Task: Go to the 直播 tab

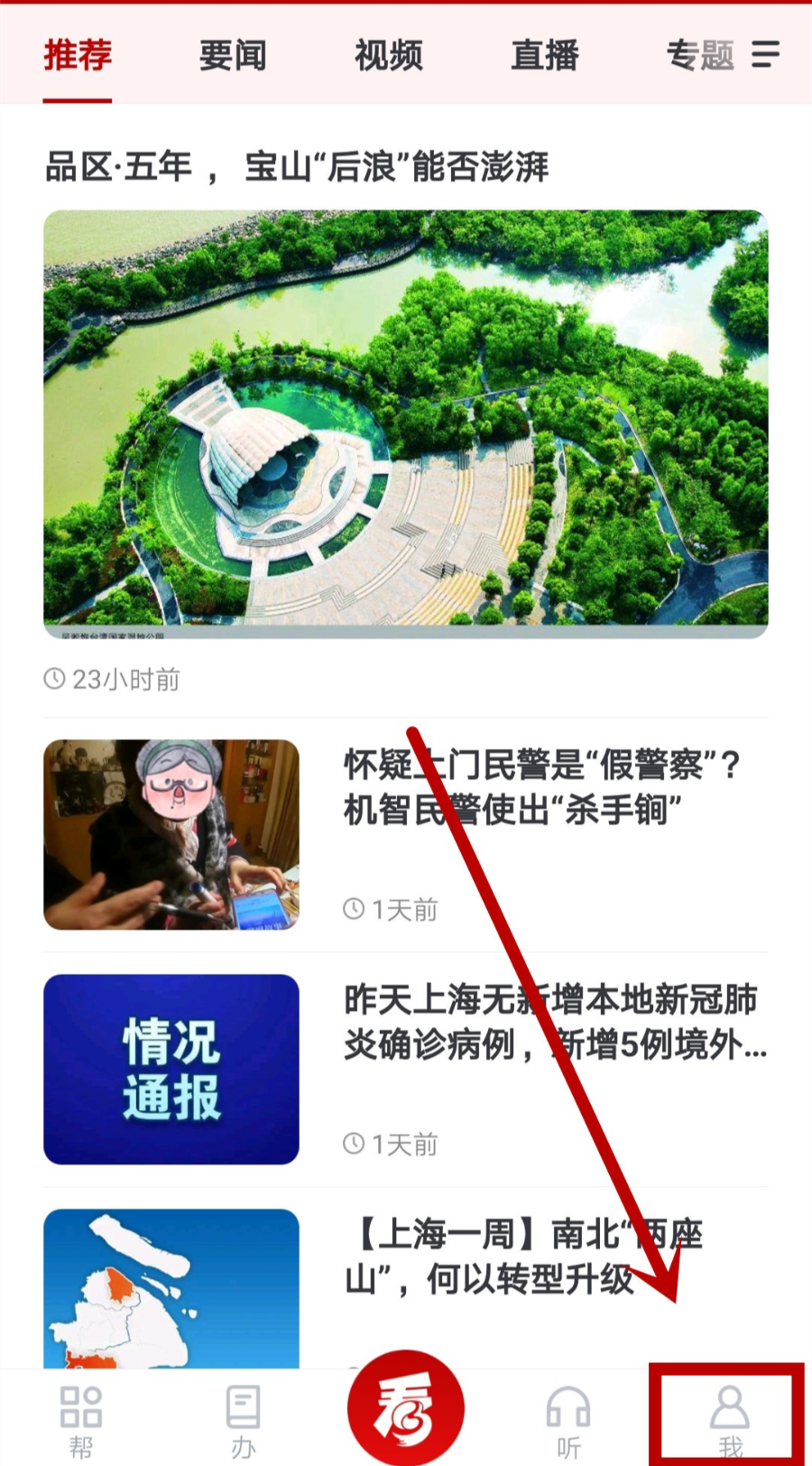Action: (544, 56)
